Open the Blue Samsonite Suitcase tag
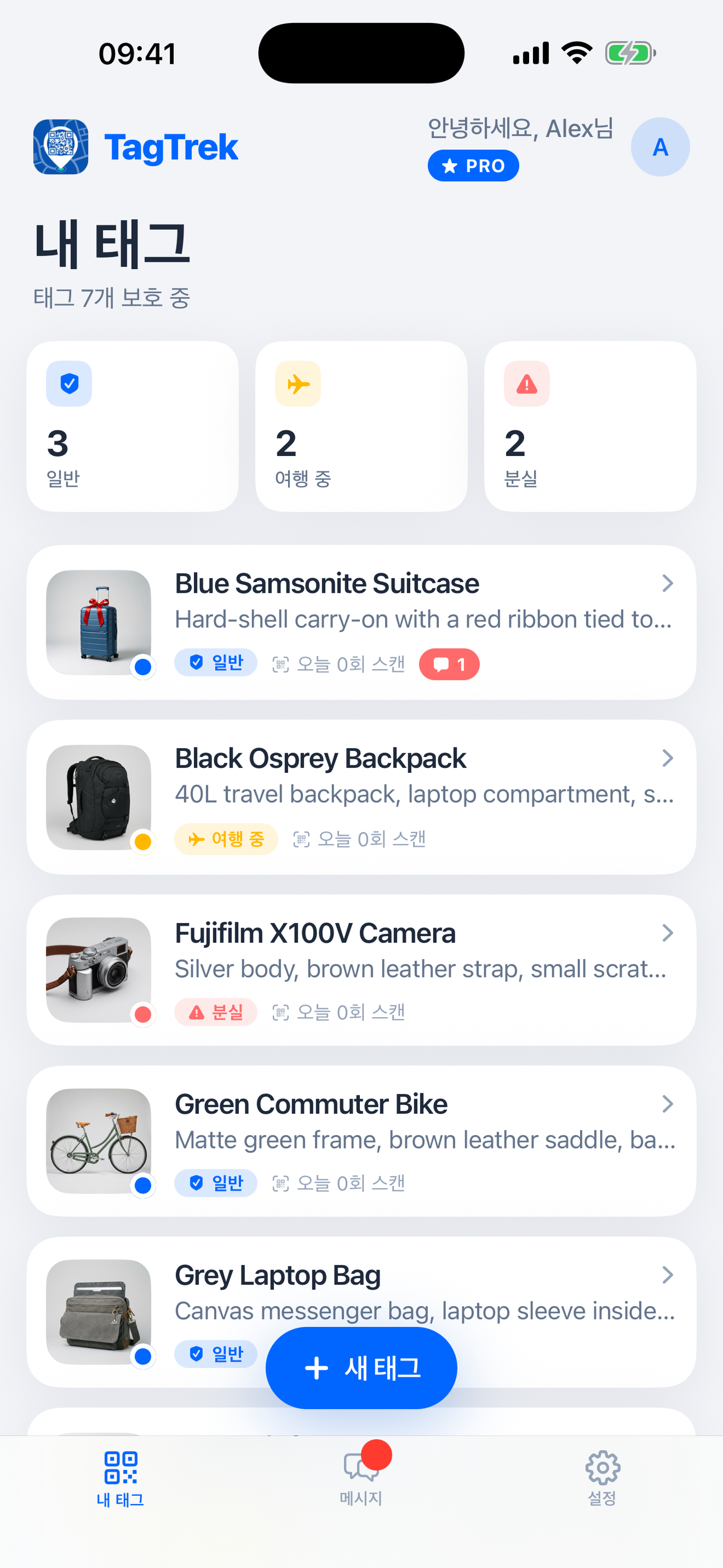Image resolution: width=723 pixels, height=1568 pixels. [361, 622]
